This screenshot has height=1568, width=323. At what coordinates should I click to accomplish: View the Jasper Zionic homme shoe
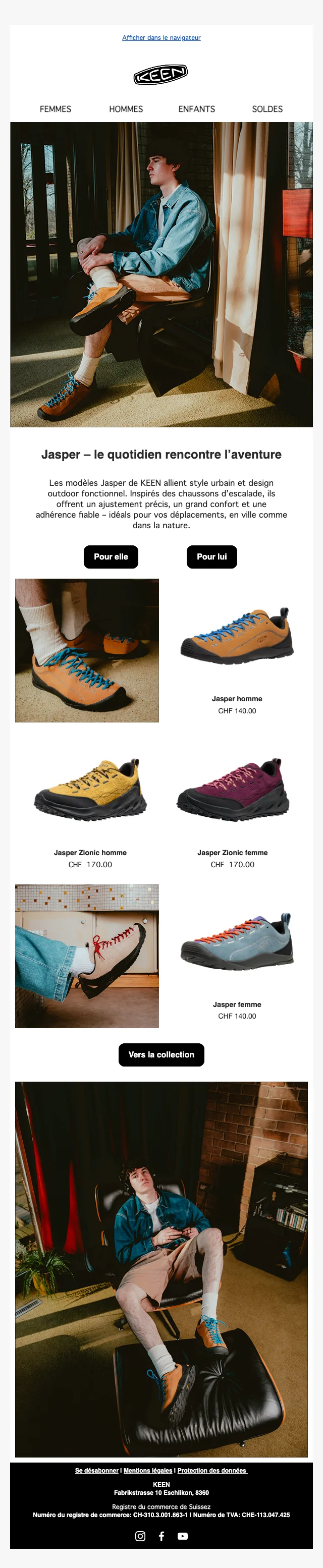90,790
